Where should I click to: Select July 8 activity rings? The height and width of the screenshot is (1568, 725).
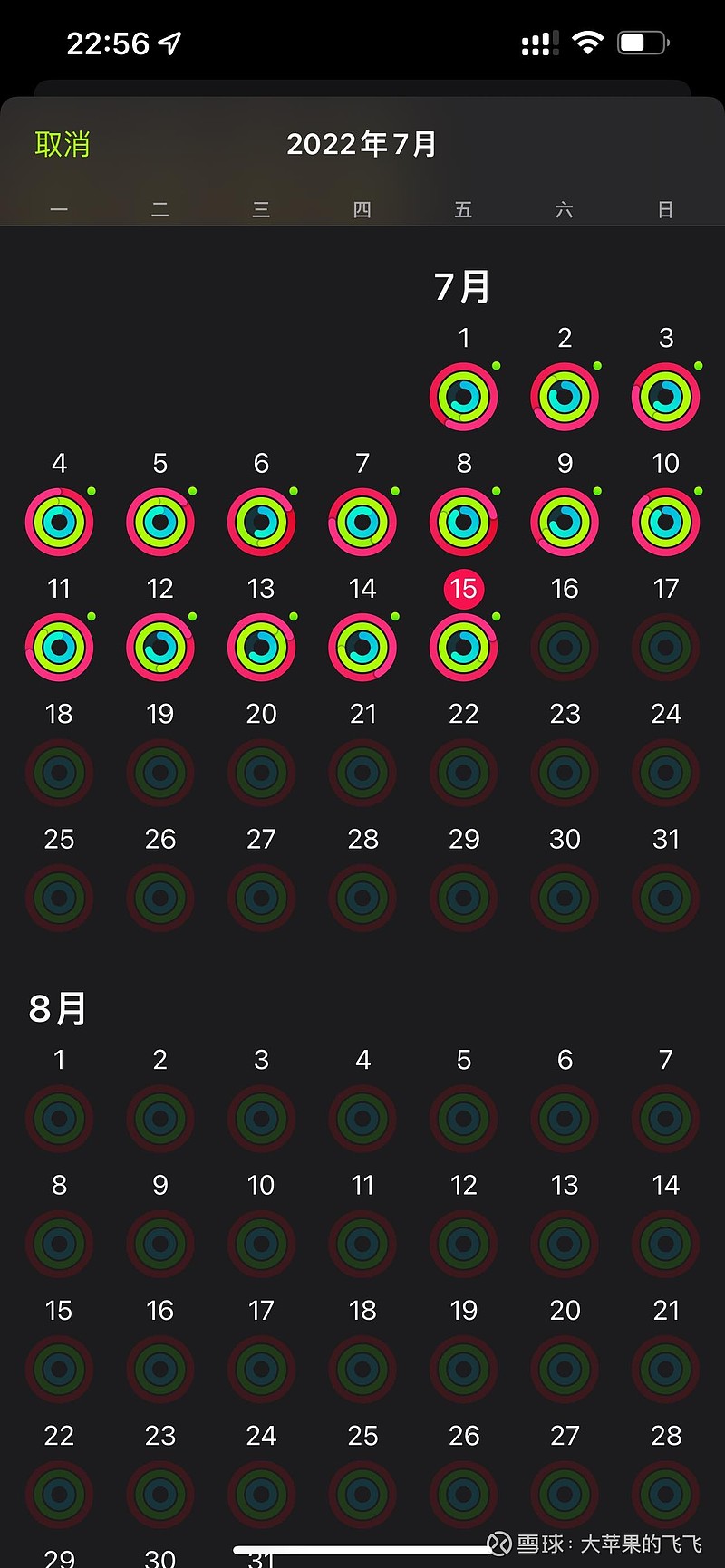[464, 522]
